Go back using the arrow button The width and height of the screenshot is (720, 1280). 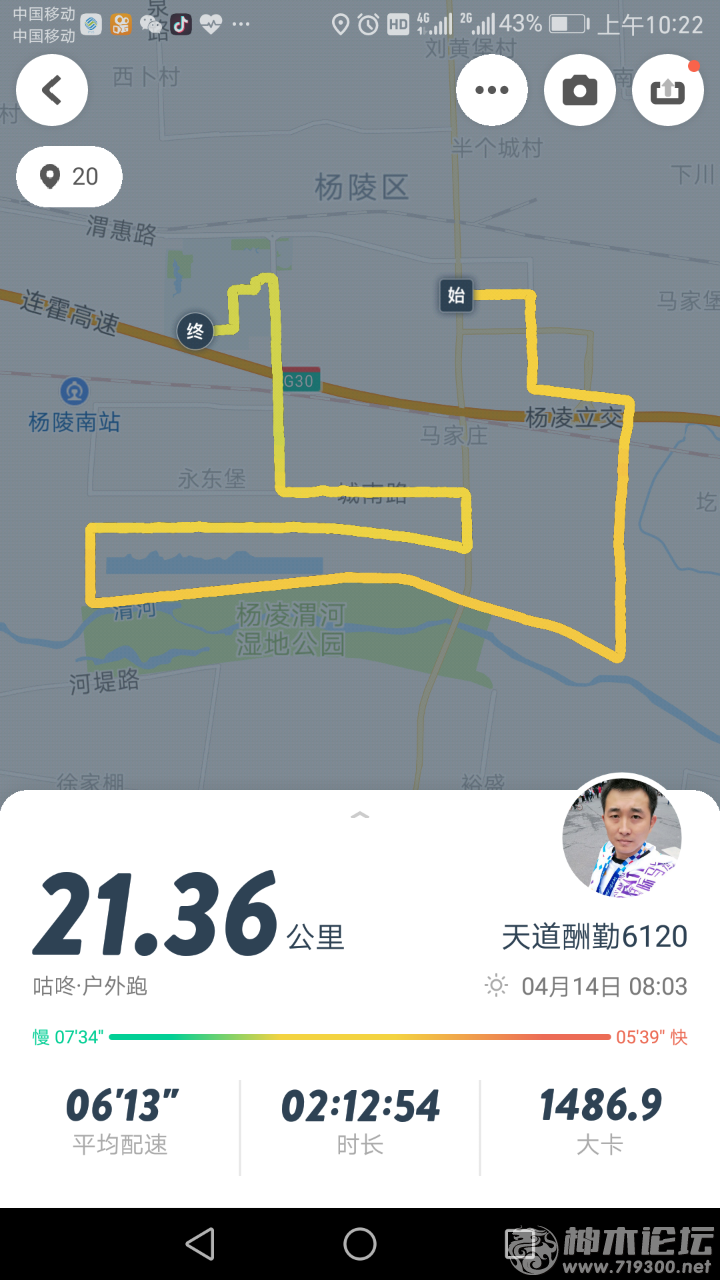(x=52, y=90)
